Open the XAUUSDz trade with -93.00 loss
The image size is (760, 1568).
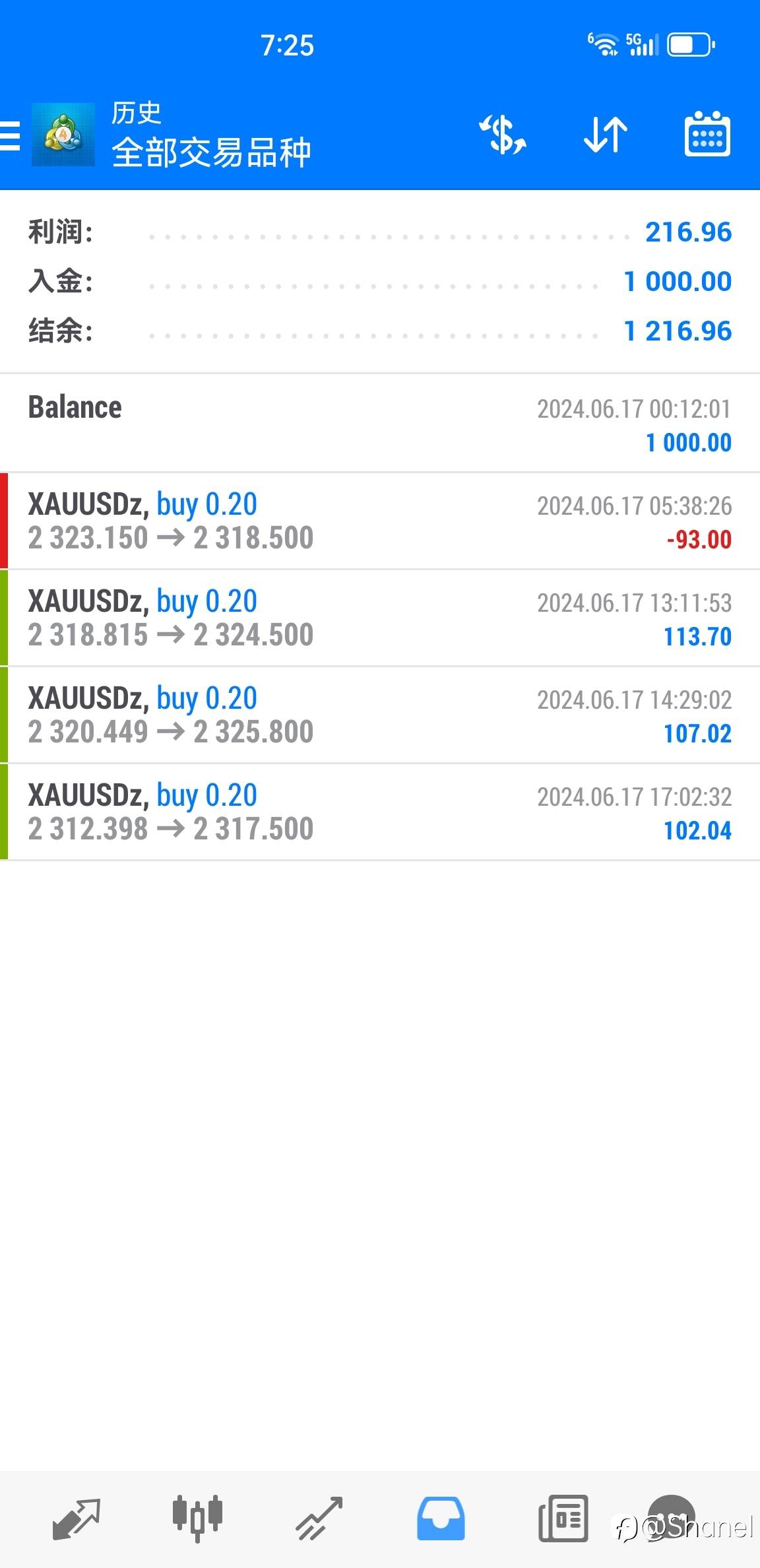(380, 521)
